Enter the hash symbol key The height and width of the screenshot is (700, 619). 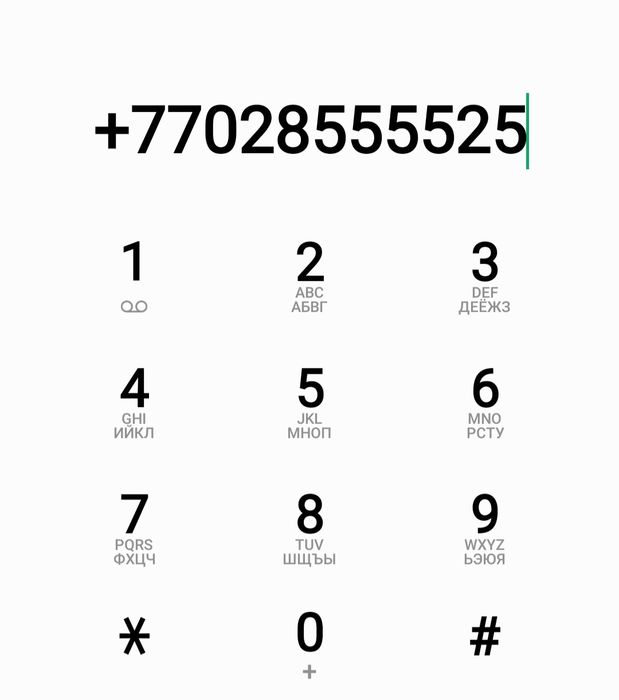point(485,637)
